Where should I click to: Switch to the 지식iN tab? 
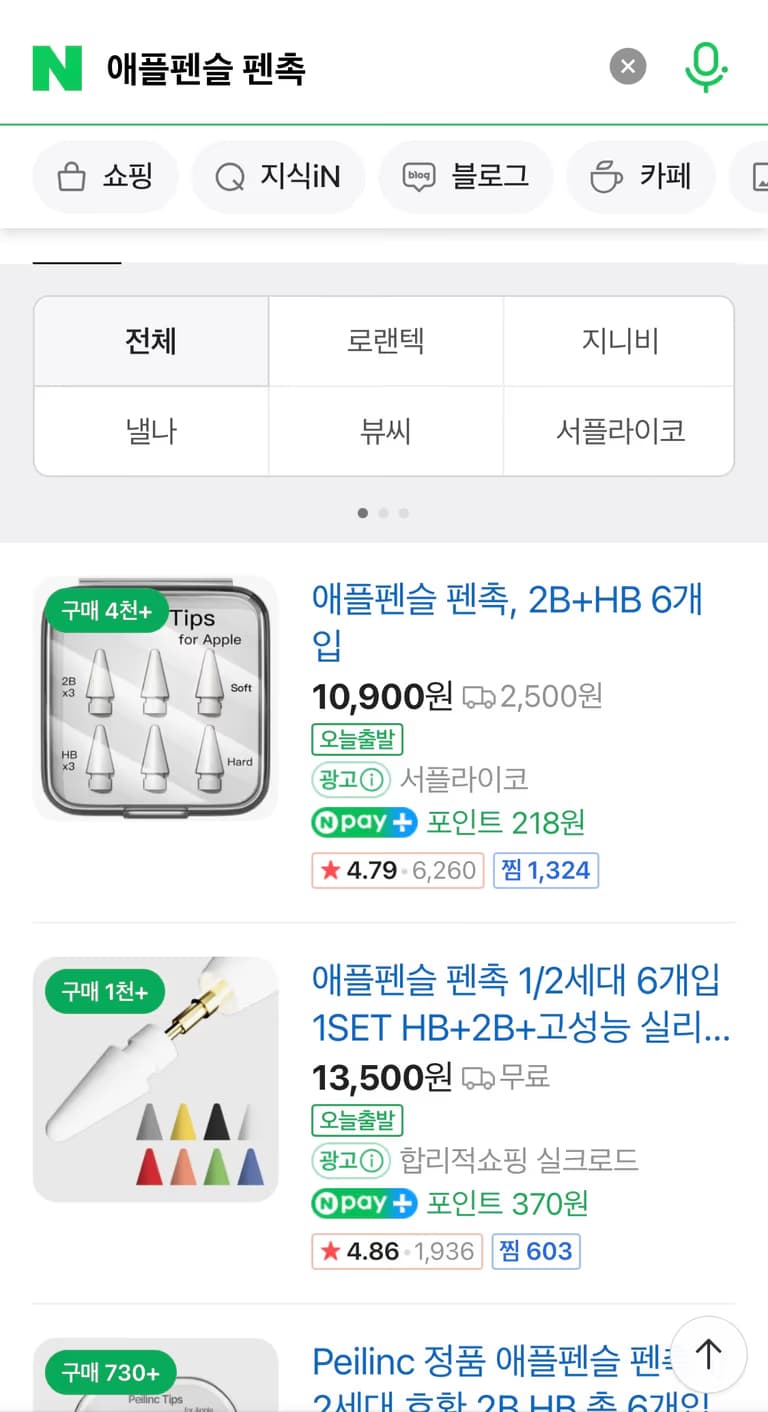(x=278, y=176)
